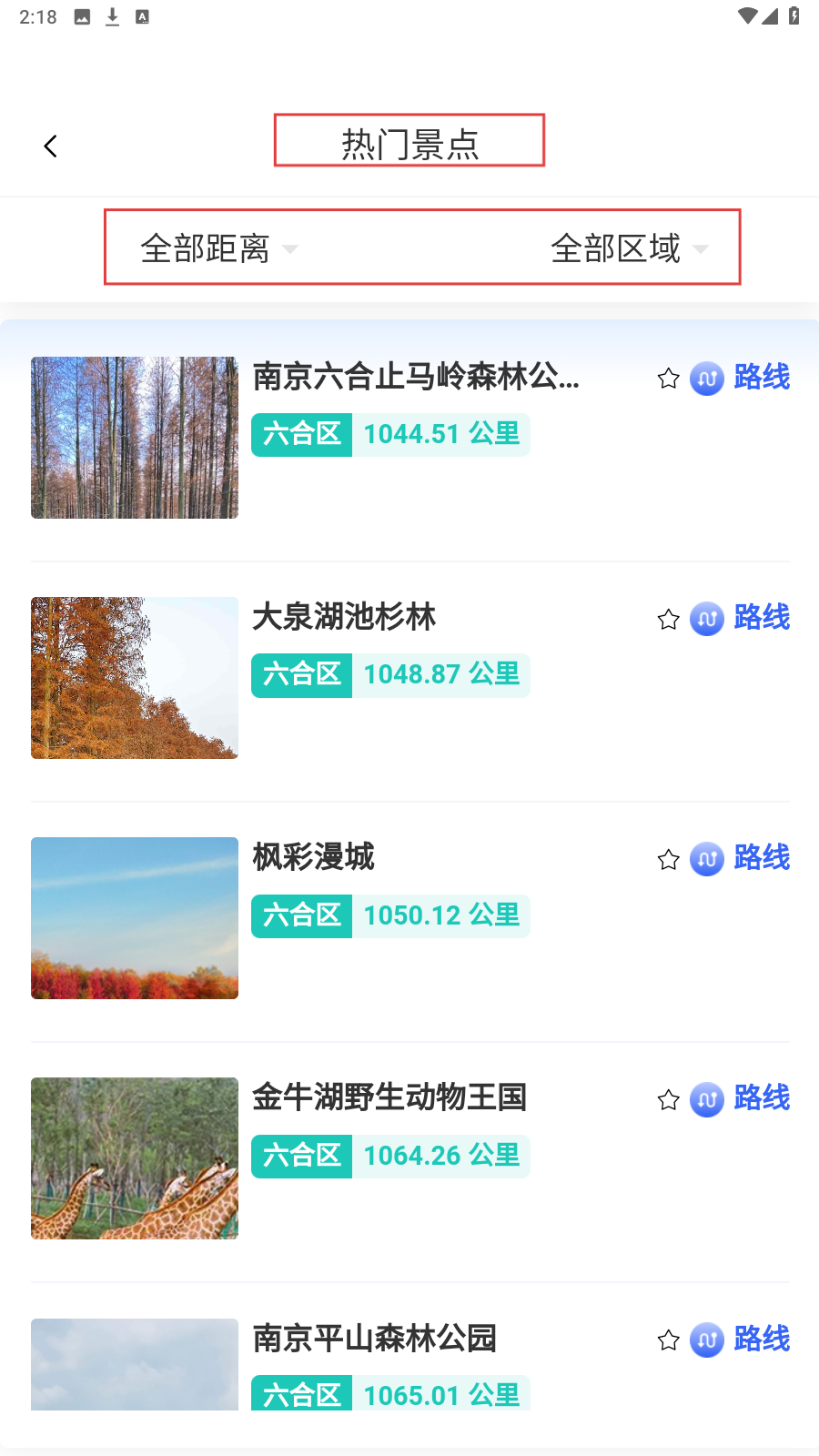819x1456 pixels.
Task: Star the 大泉湖池杉林 entry
Action: point(668,620)
